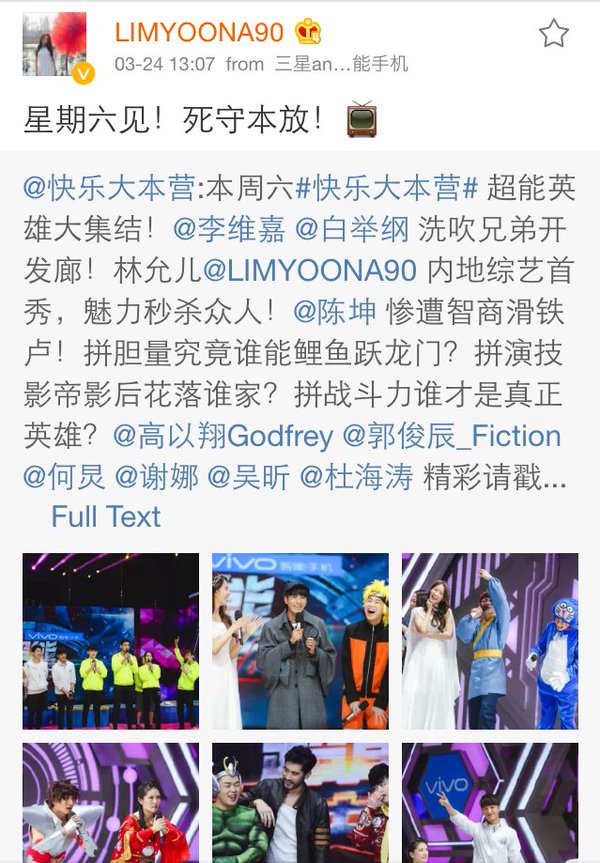
Task: Open LIMYOONA90's profile picture
Action: point(54,45)
